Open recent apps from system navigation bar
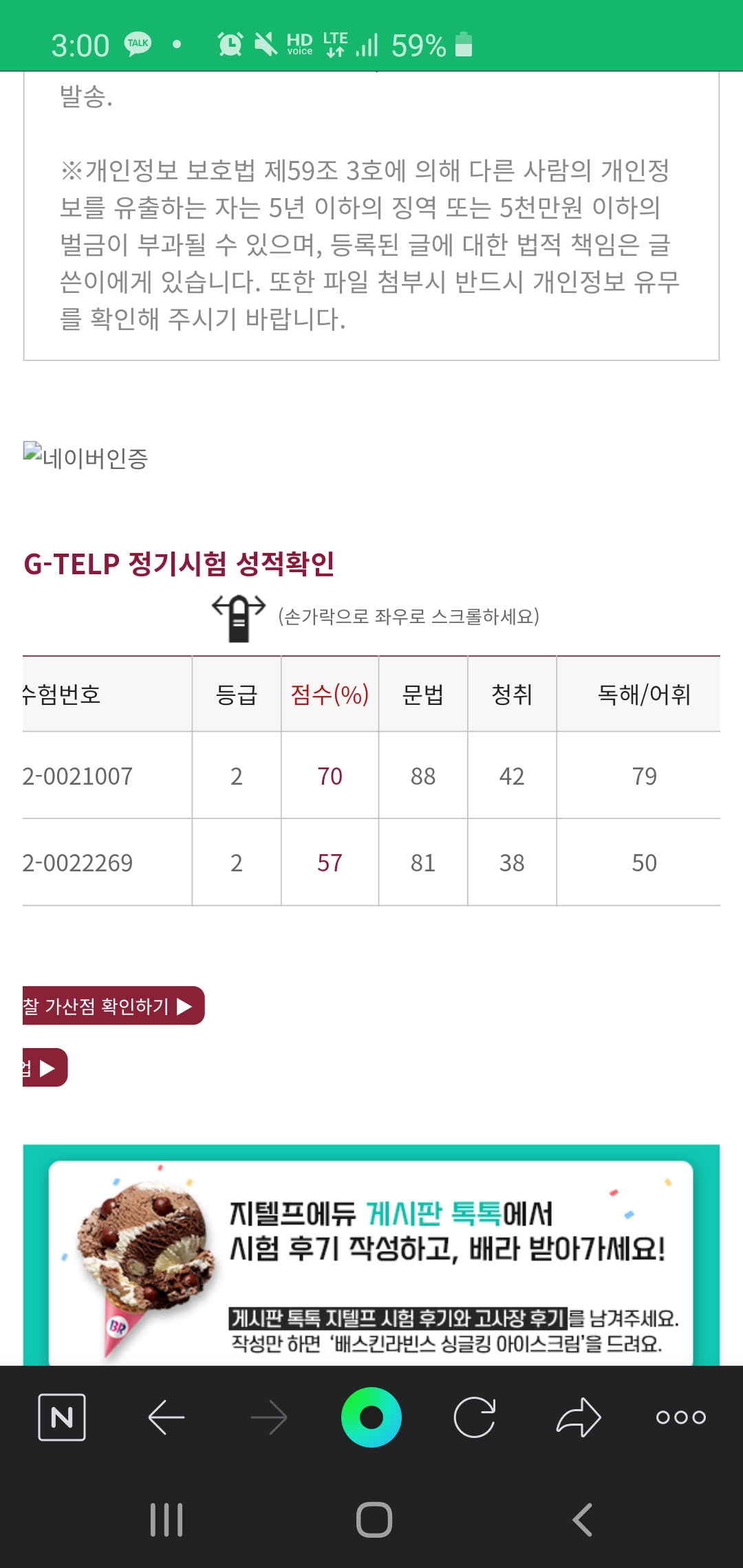This screenshot has width=743, height=1568. 166,1520
